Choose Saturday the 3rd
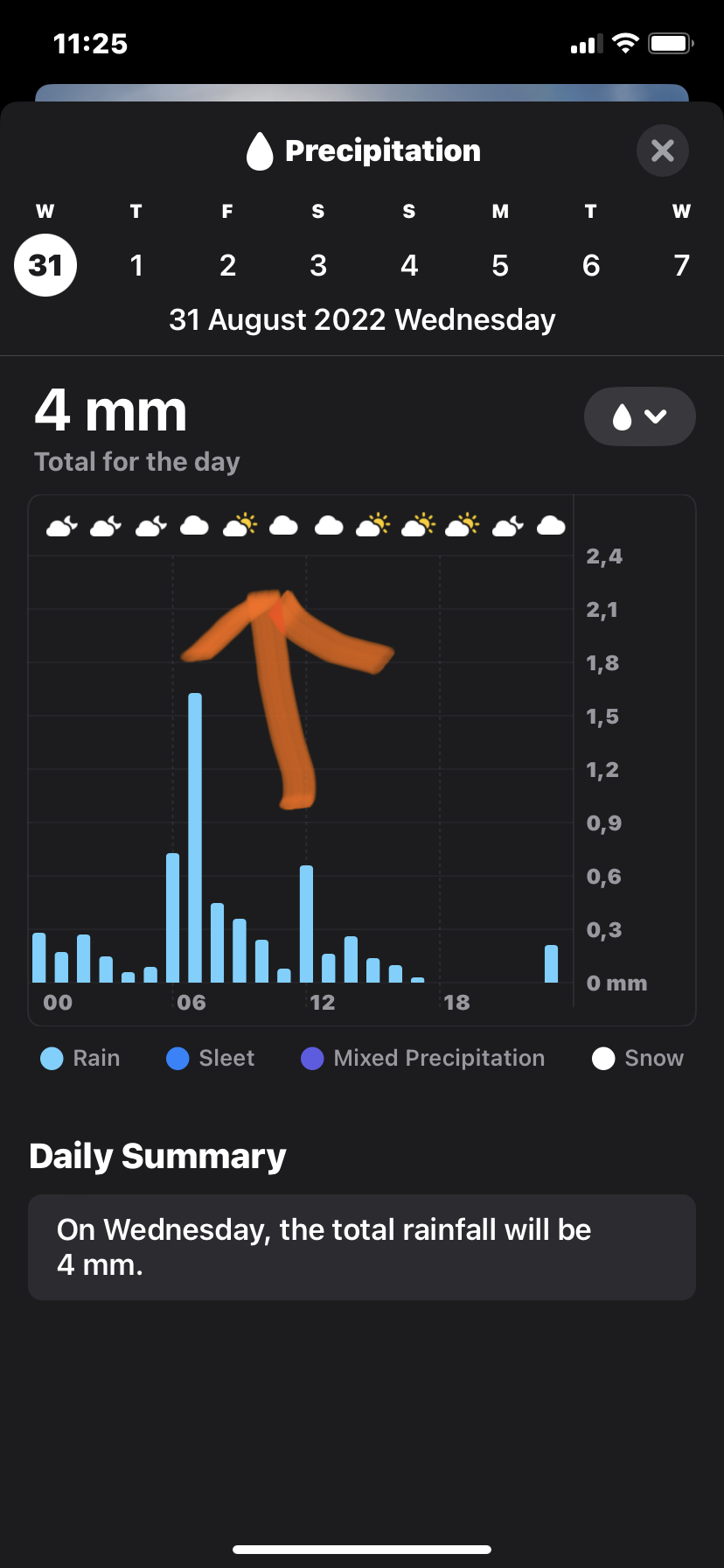The image size is (724, 1568). click(318, 265)
